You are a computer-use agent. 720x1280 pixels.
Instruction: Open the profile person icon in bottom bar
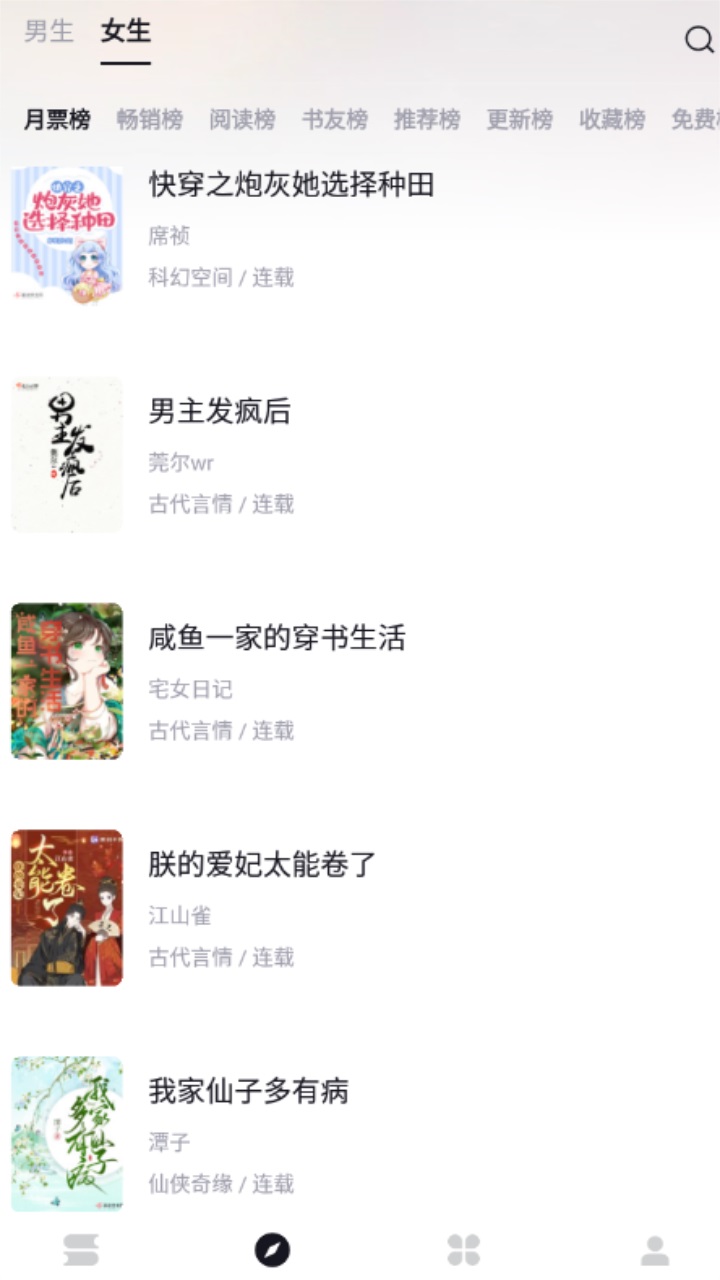655,1248
